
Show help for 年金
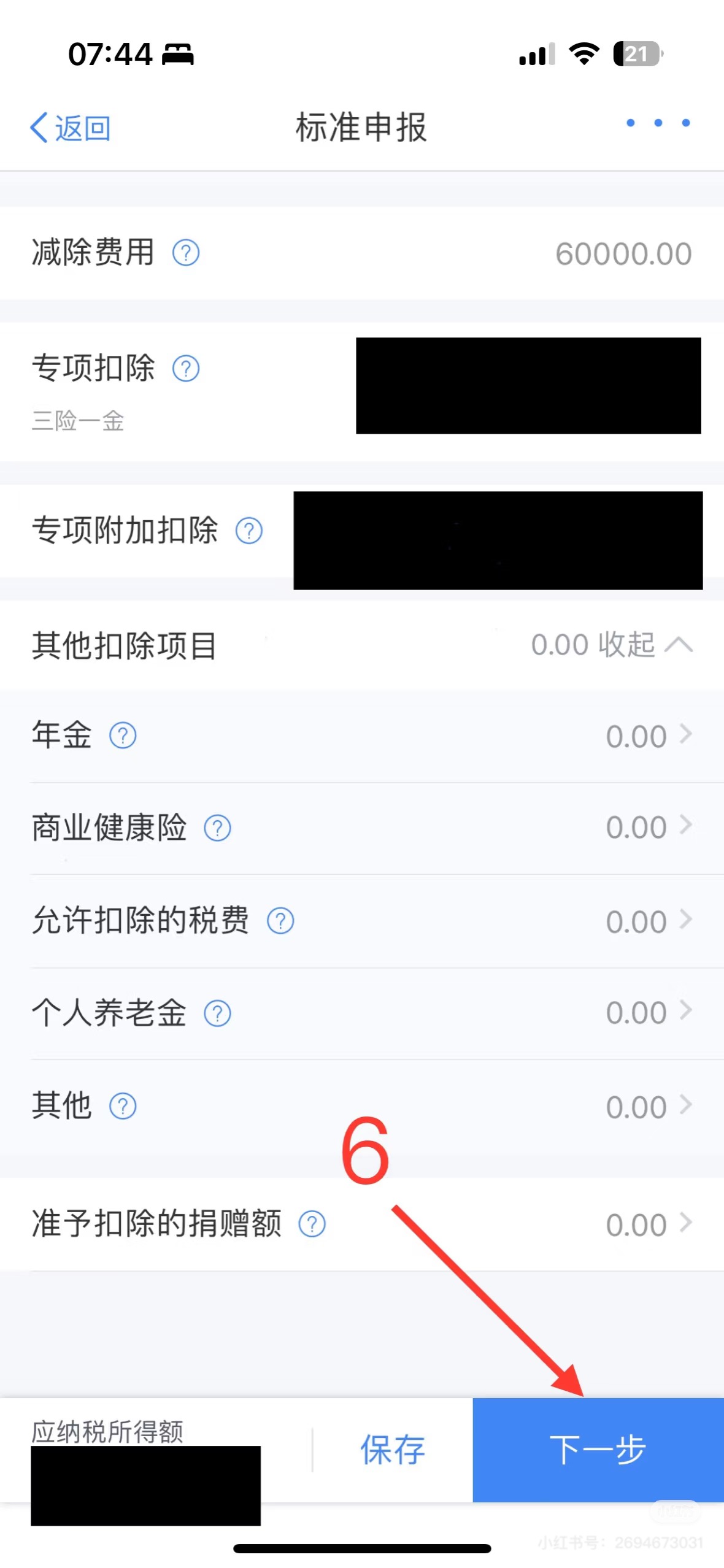pos(123,736)
